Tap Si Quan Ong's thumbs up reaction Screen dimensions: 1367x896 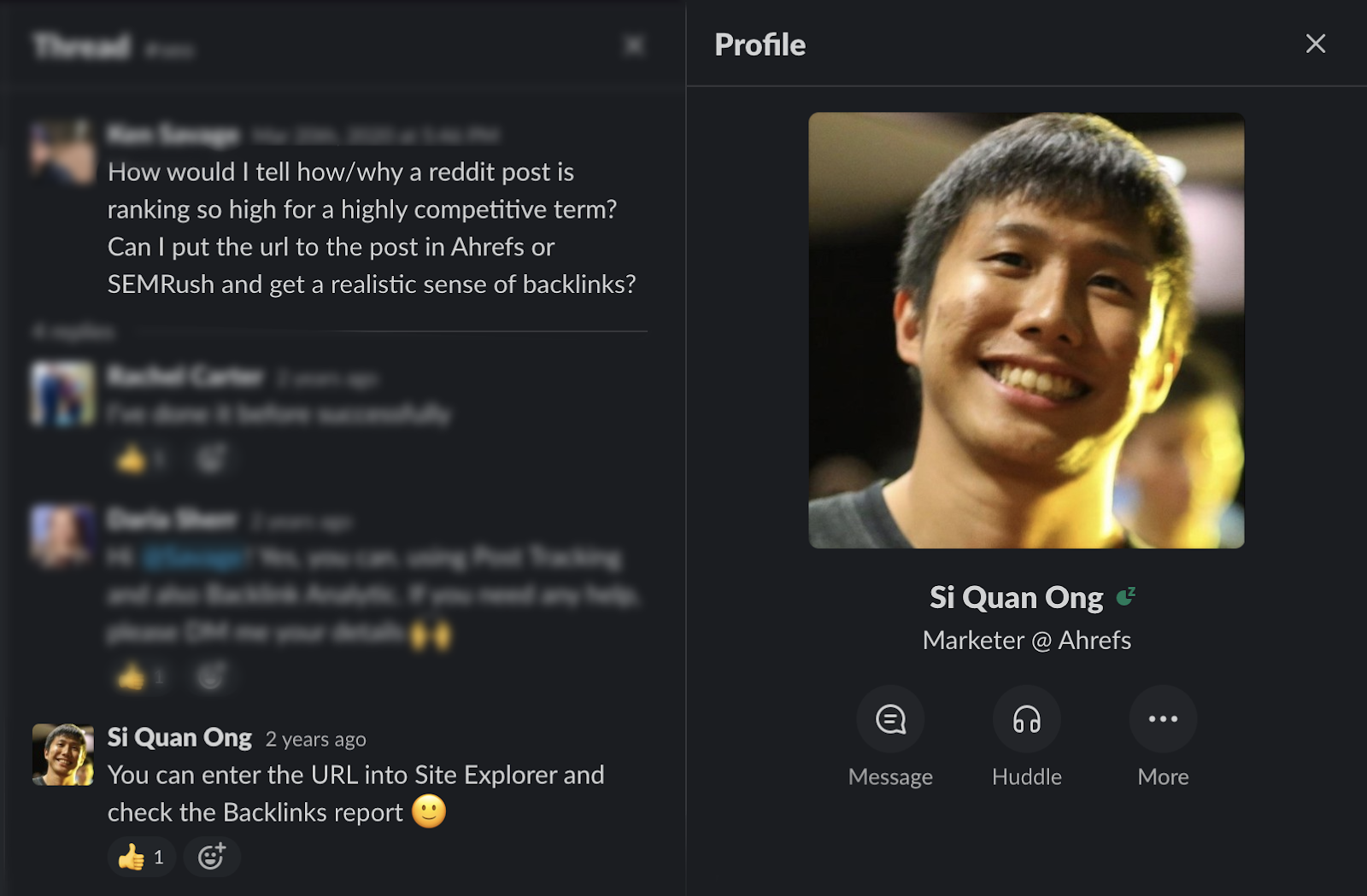click(142, 857)
